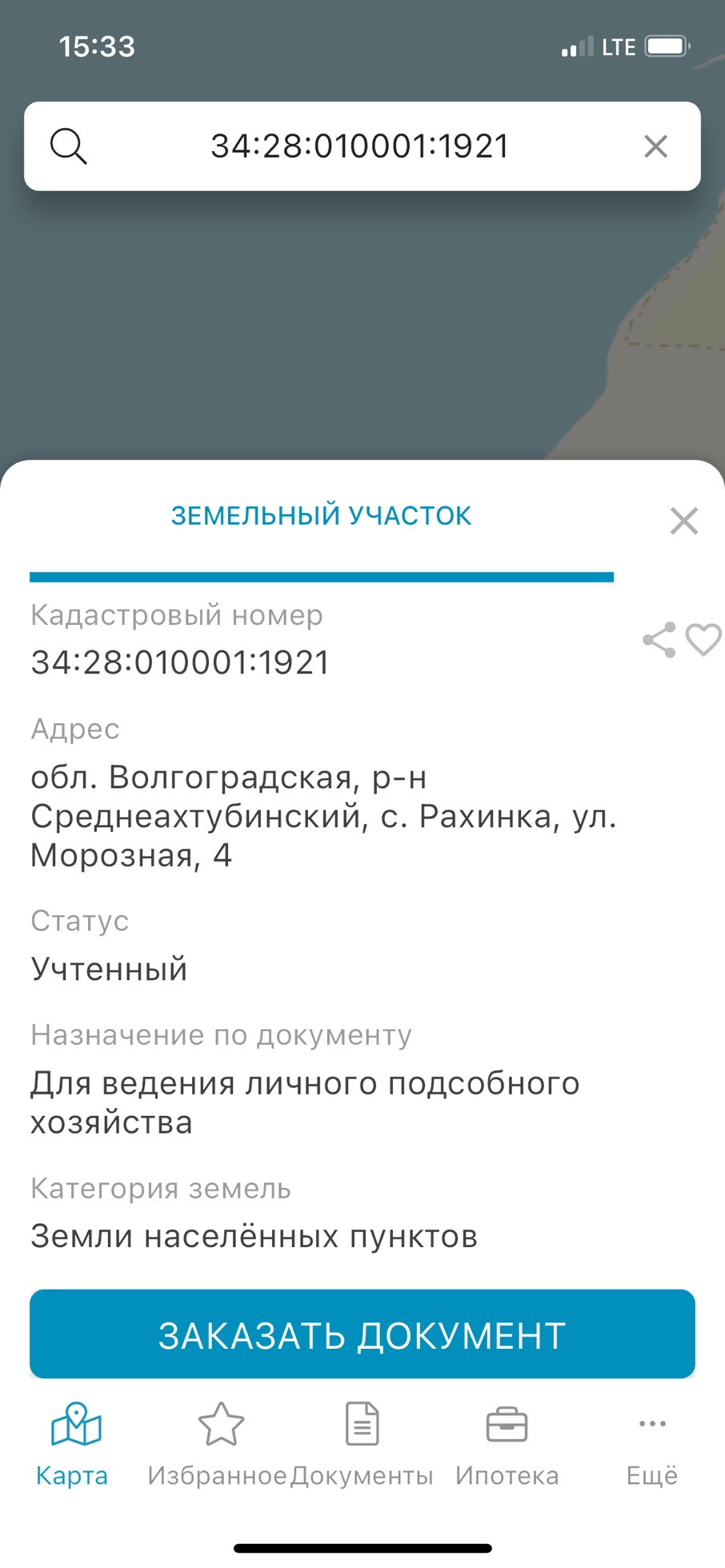
Task: Add the plot to favorites with the heart
Action: tap(704, 640)
